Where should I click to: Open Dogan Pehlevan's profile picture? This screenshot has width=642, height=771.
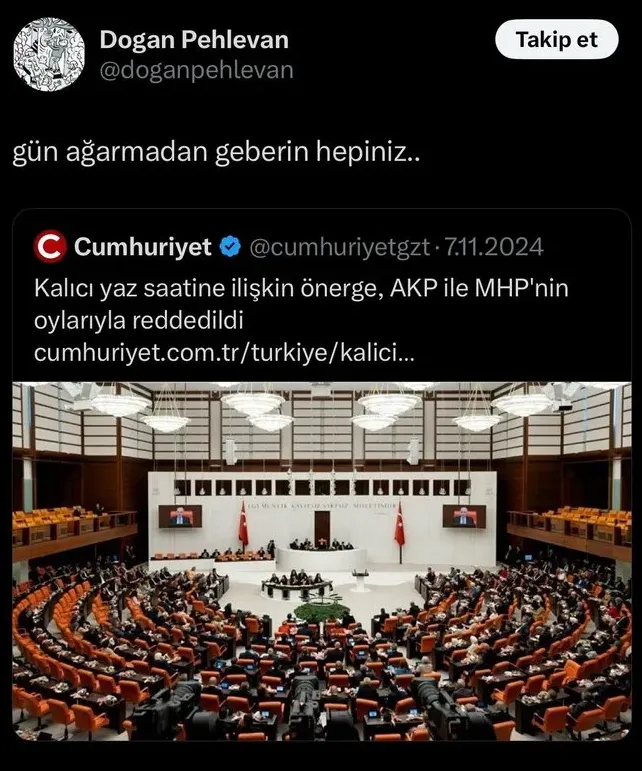click(x=49, y=55)
